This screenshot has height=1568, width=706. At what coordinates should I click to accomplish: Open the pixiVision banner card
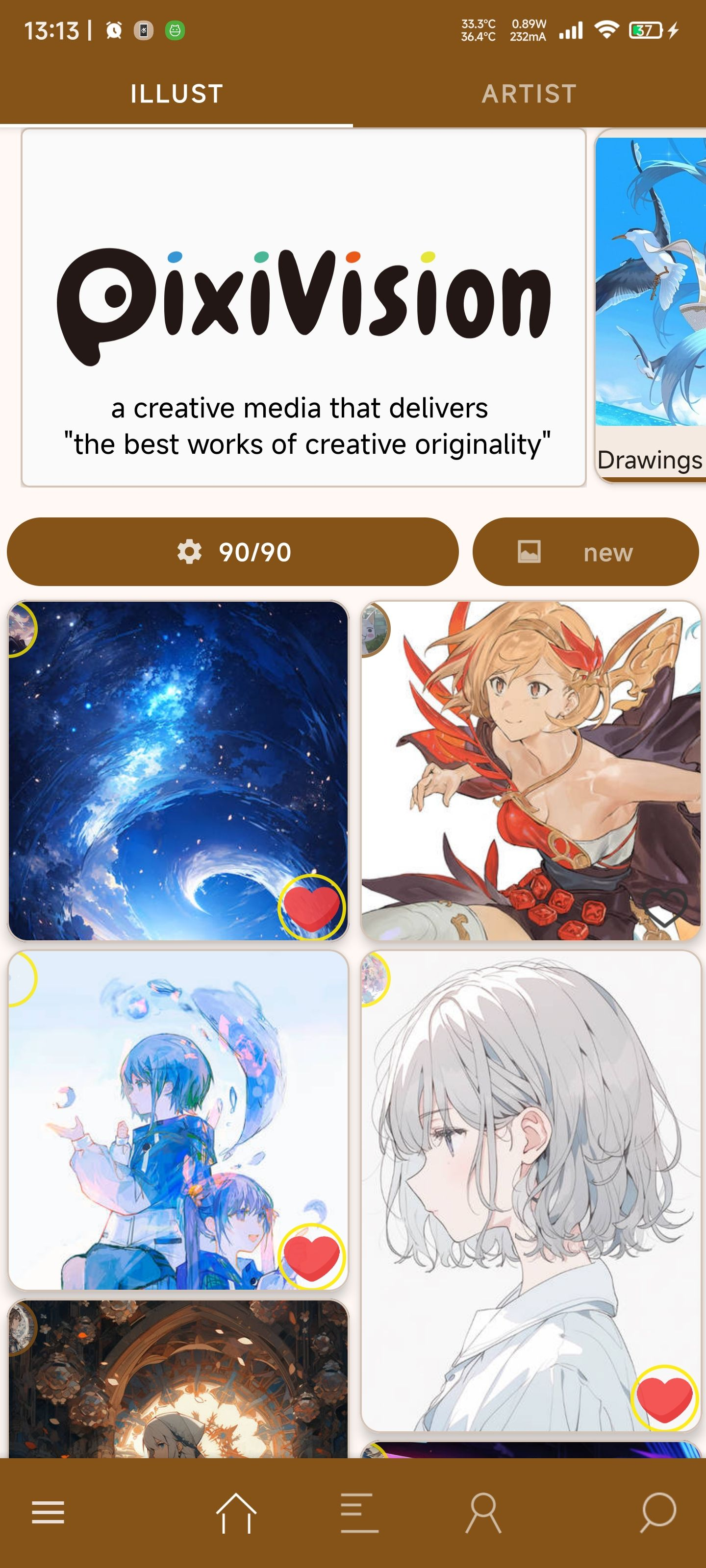(x=303, y=307)
